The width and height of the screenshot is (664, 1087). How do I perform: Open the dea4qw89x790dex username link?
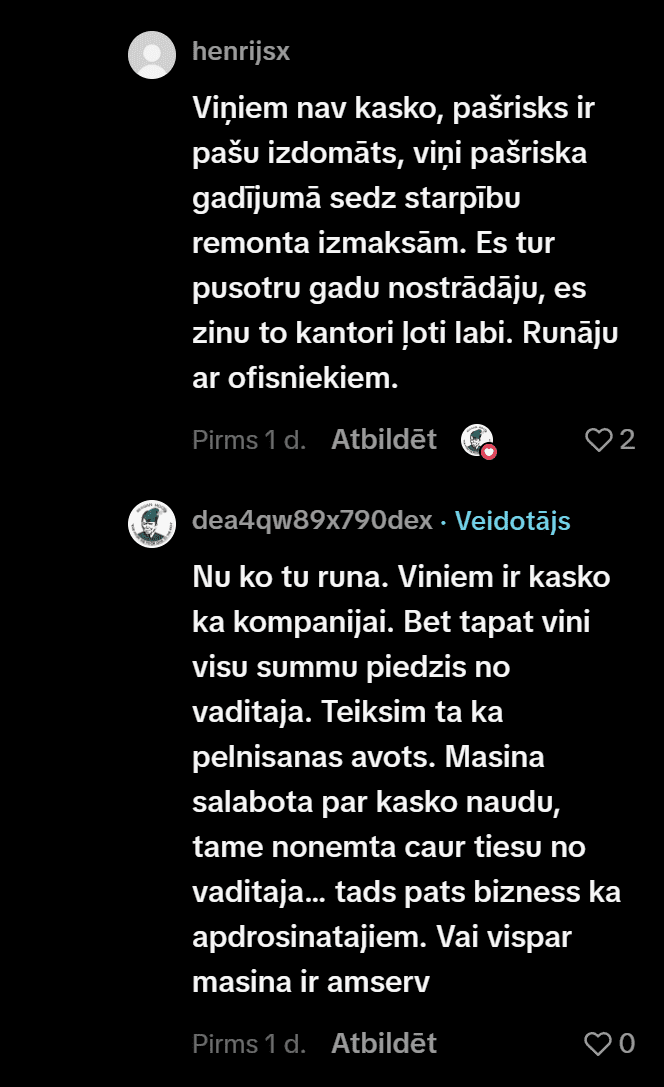[312, 521]
